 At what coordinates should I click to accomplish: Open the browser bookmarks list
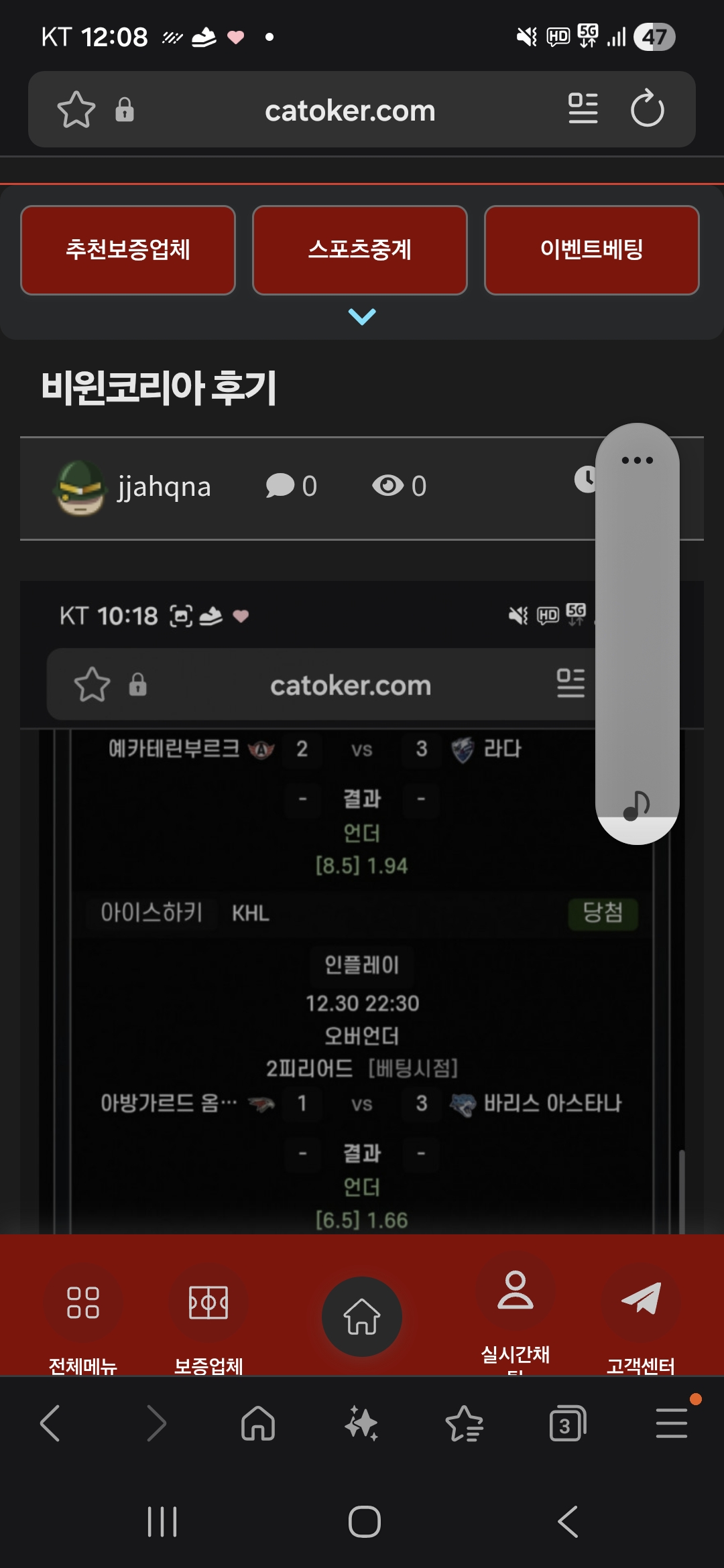pyautogui.click(x=464, y=1423)
